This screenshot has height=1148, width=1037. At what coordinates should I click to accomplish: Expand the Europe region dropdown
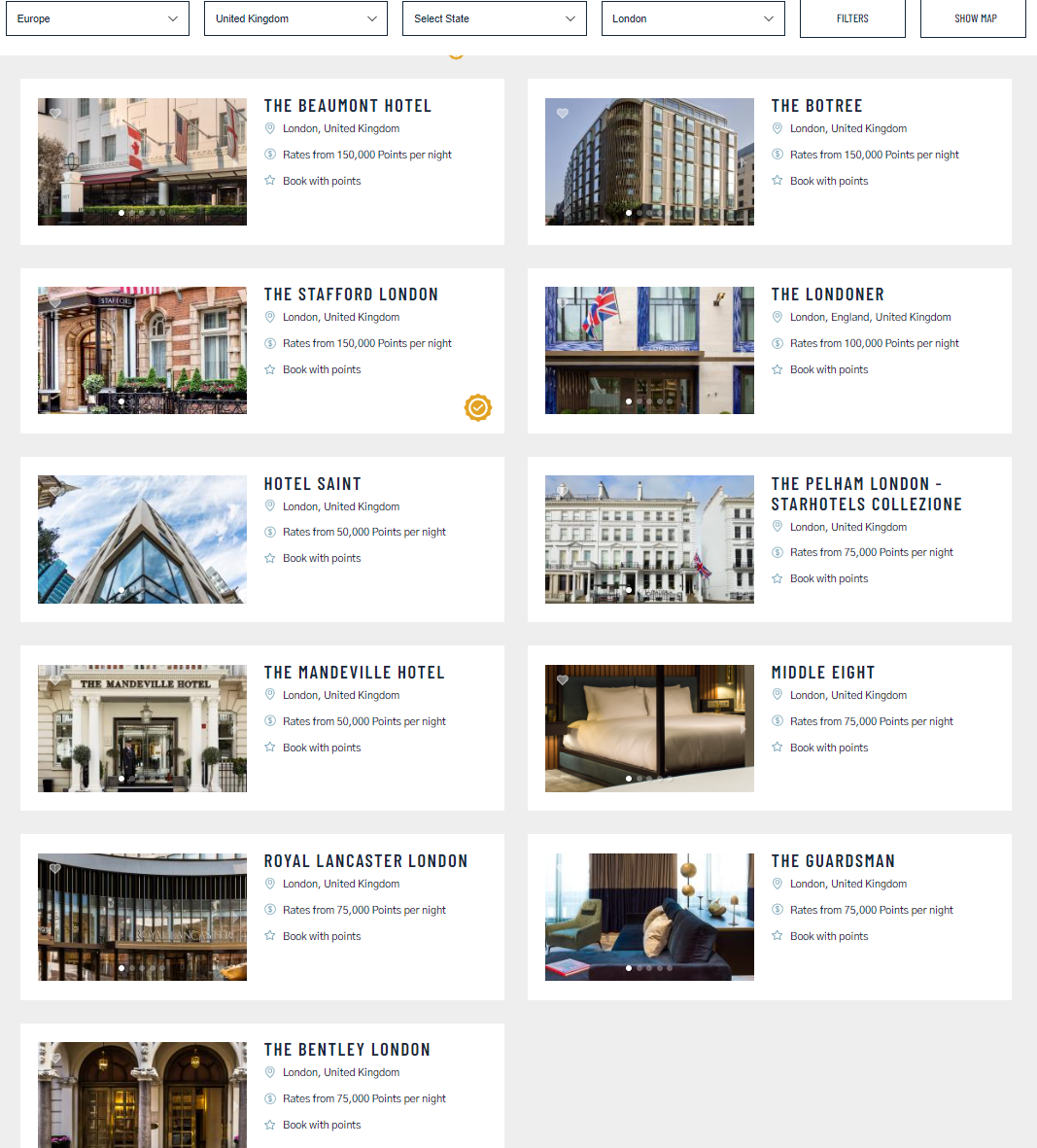click(x=97, y=18)
